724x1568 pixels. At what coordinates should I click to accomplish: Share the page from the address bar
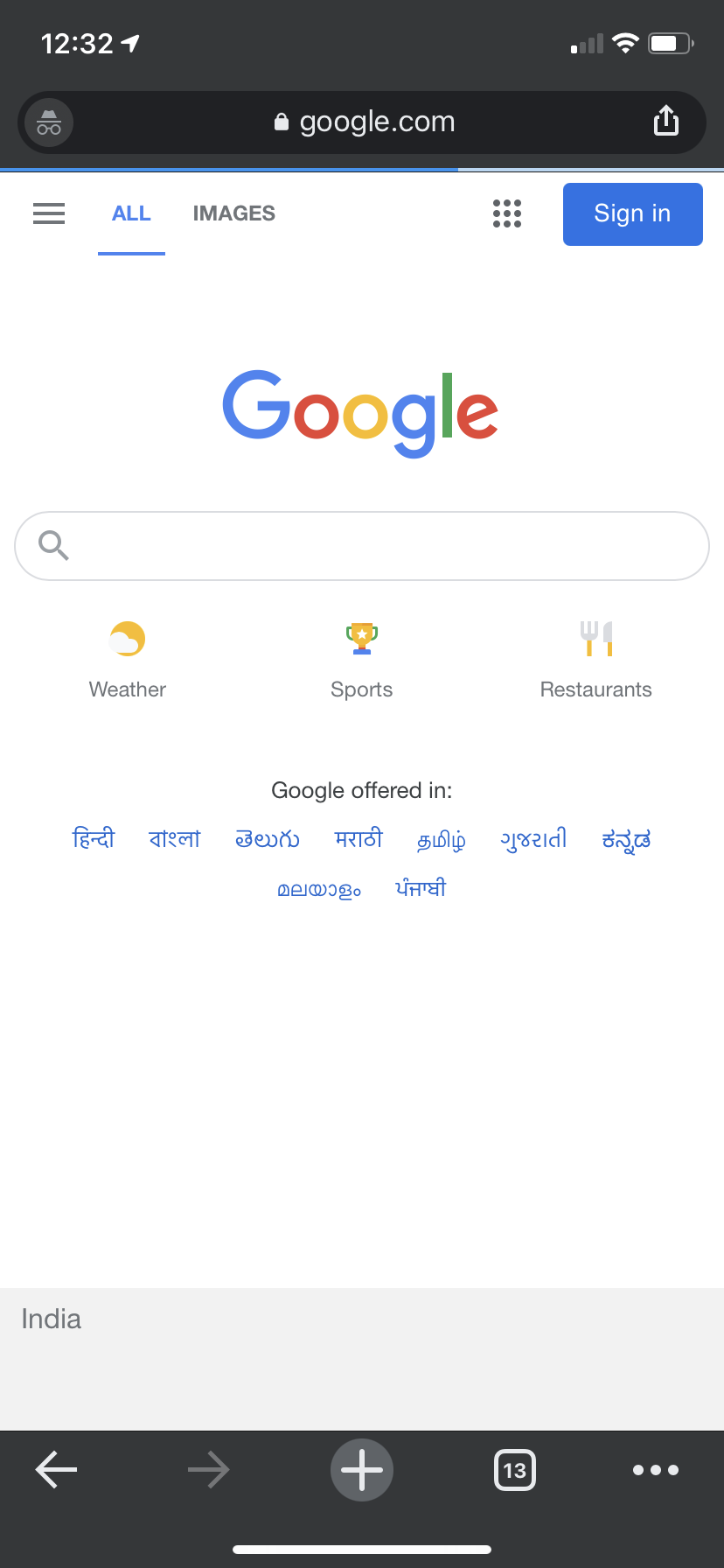pyautogui.click(x=666, y=121)
